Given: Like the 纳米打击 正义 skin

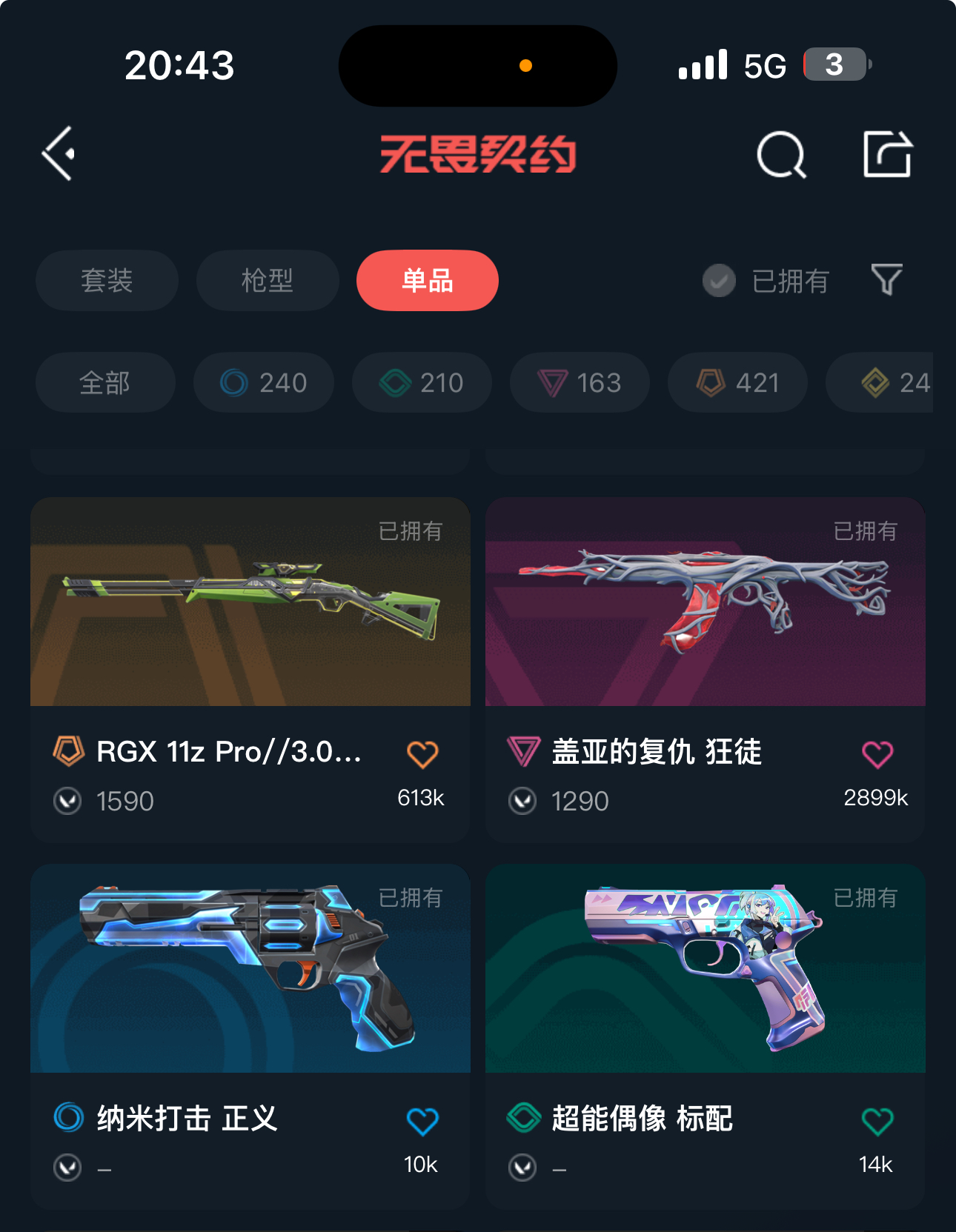Looking at the screenshot, I should 422,1121.
